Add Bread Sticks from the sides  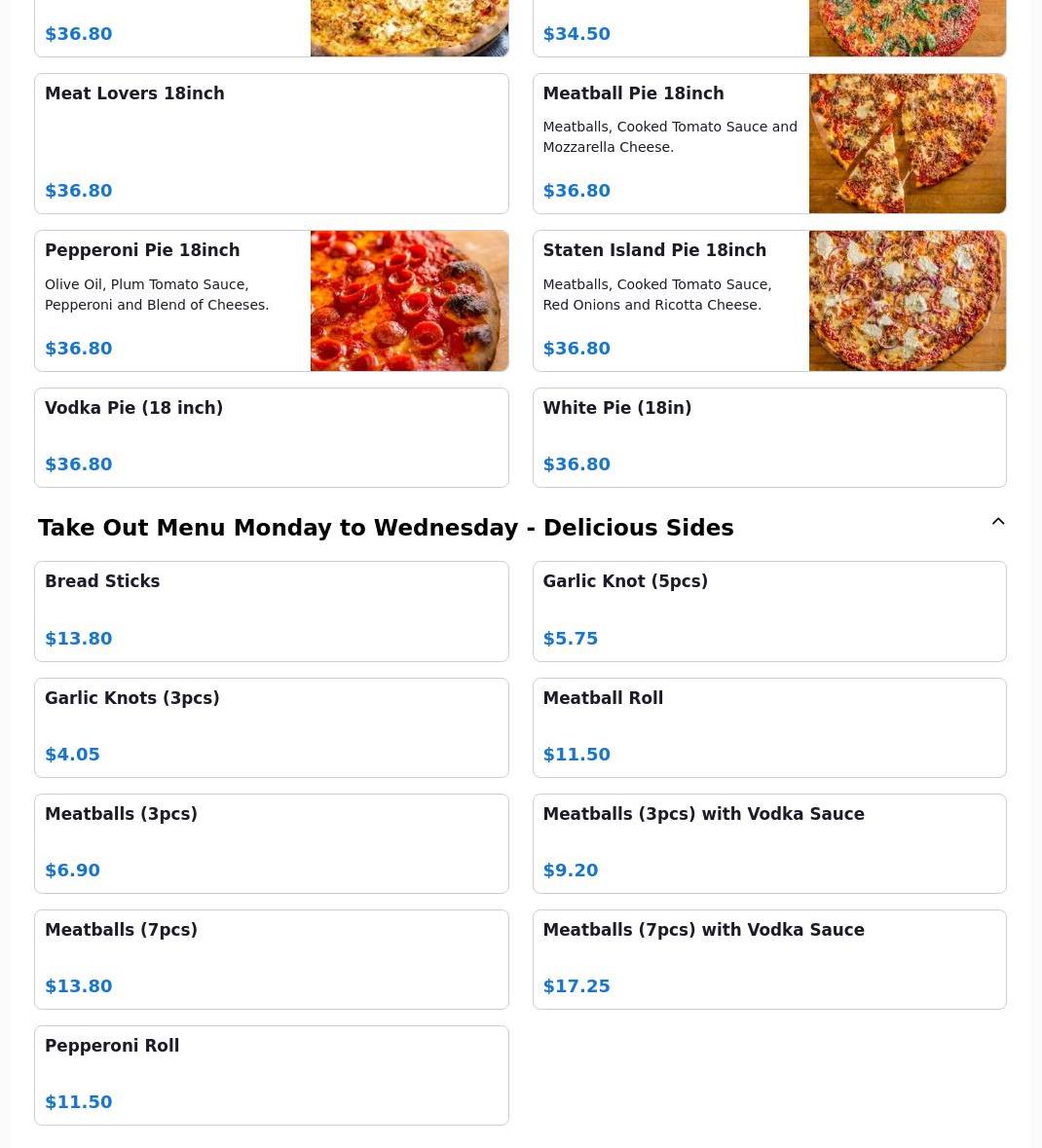[x=271, y=611]
